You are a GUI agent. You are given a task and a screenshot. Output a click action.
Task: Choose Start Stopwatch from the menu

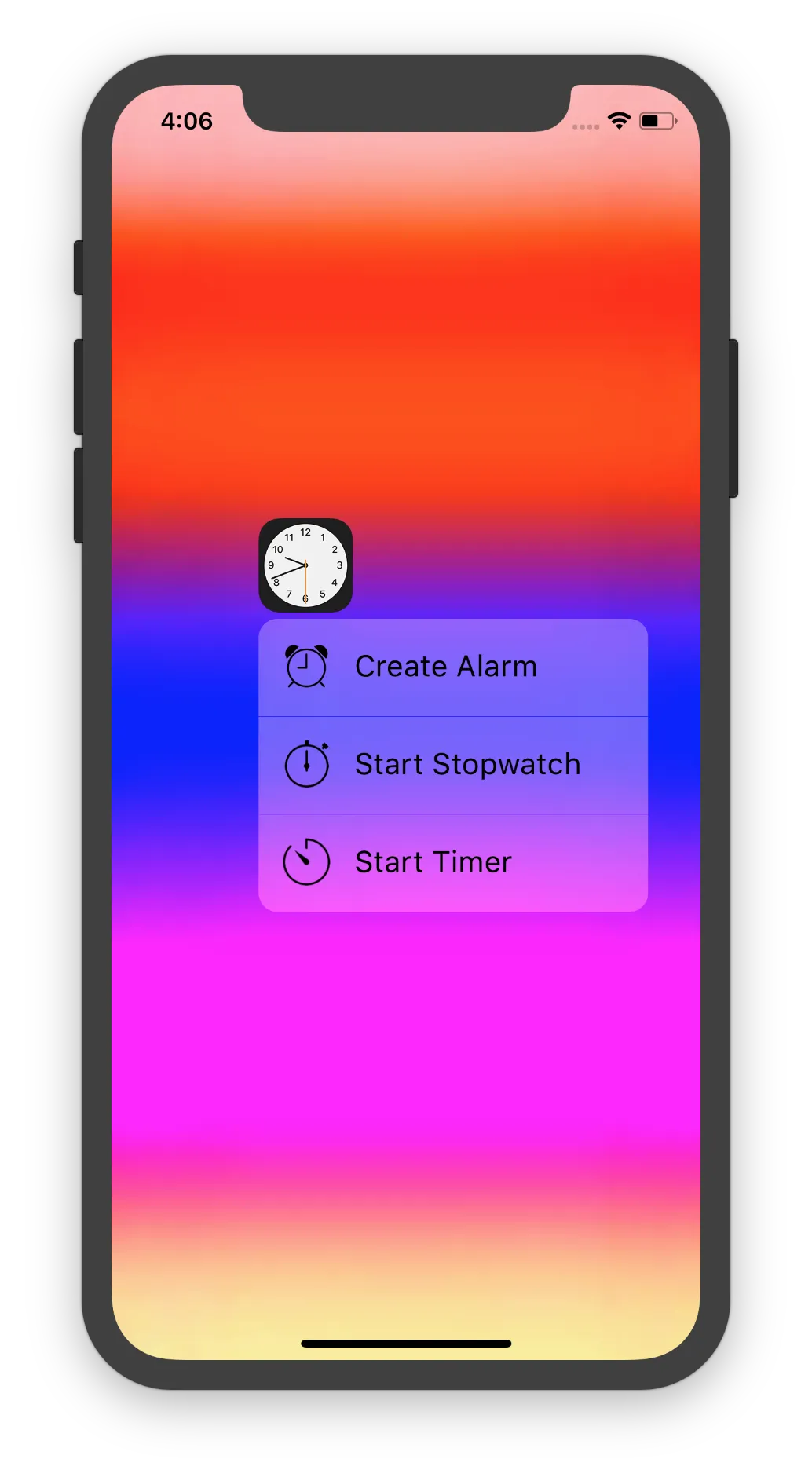pos(452,765)
